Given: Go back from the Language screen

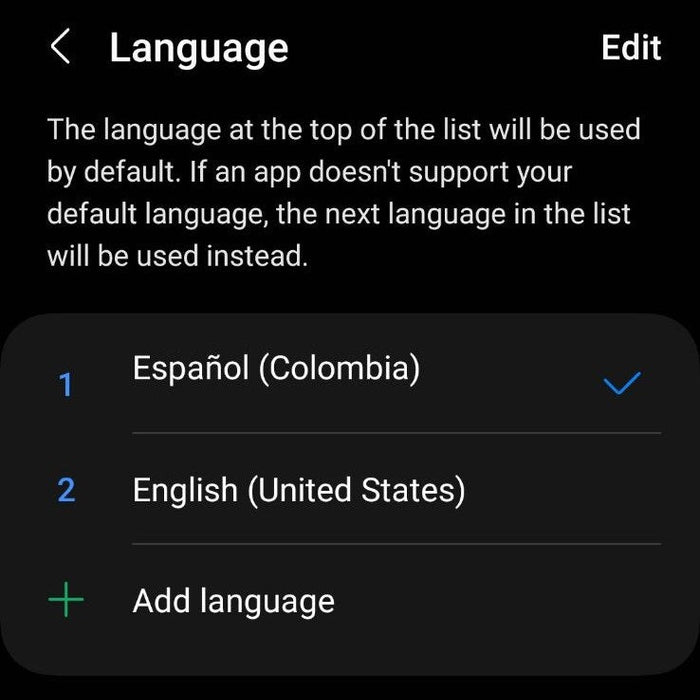Looking at the screenshot, I should click(61, 48).
